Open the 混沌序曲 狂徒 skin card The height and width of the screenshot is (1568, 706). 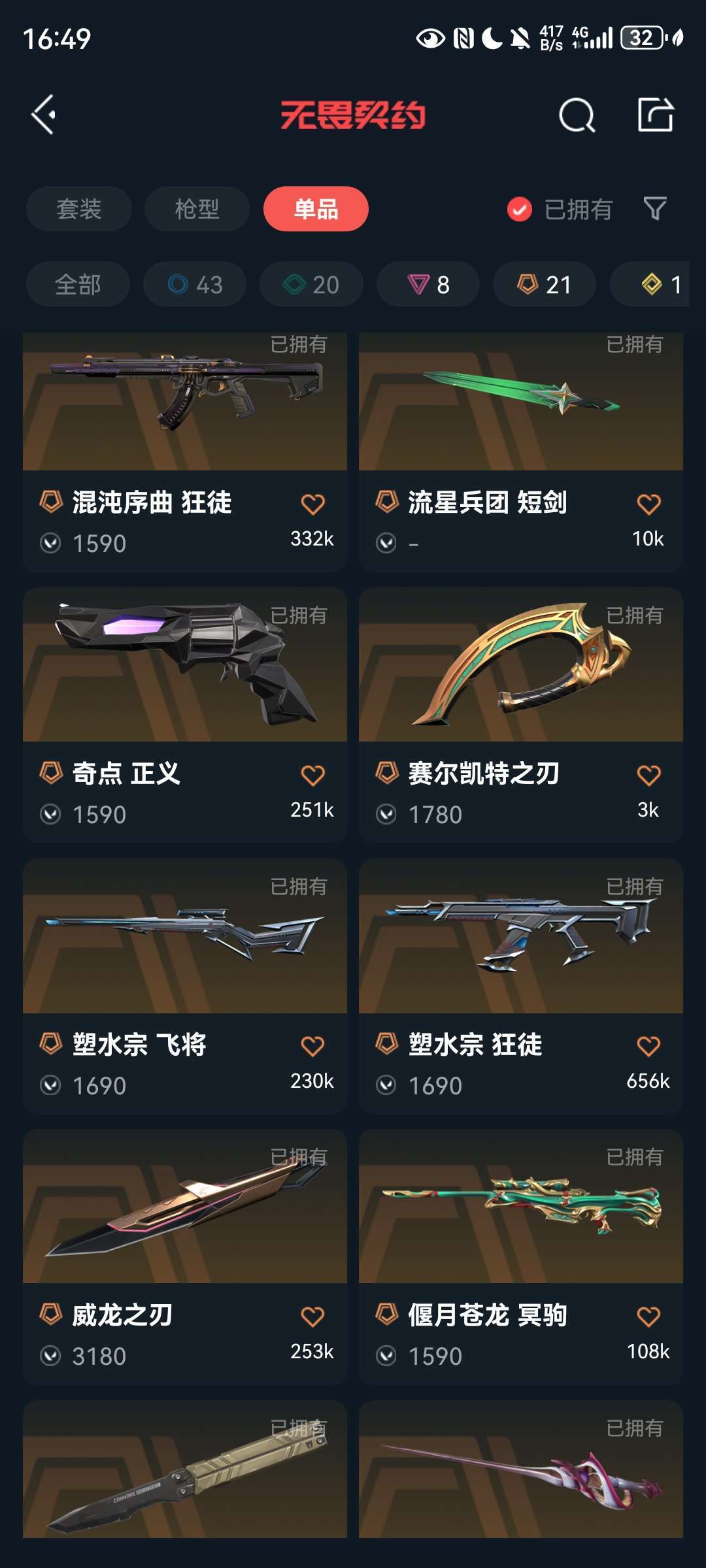point(185,452)
